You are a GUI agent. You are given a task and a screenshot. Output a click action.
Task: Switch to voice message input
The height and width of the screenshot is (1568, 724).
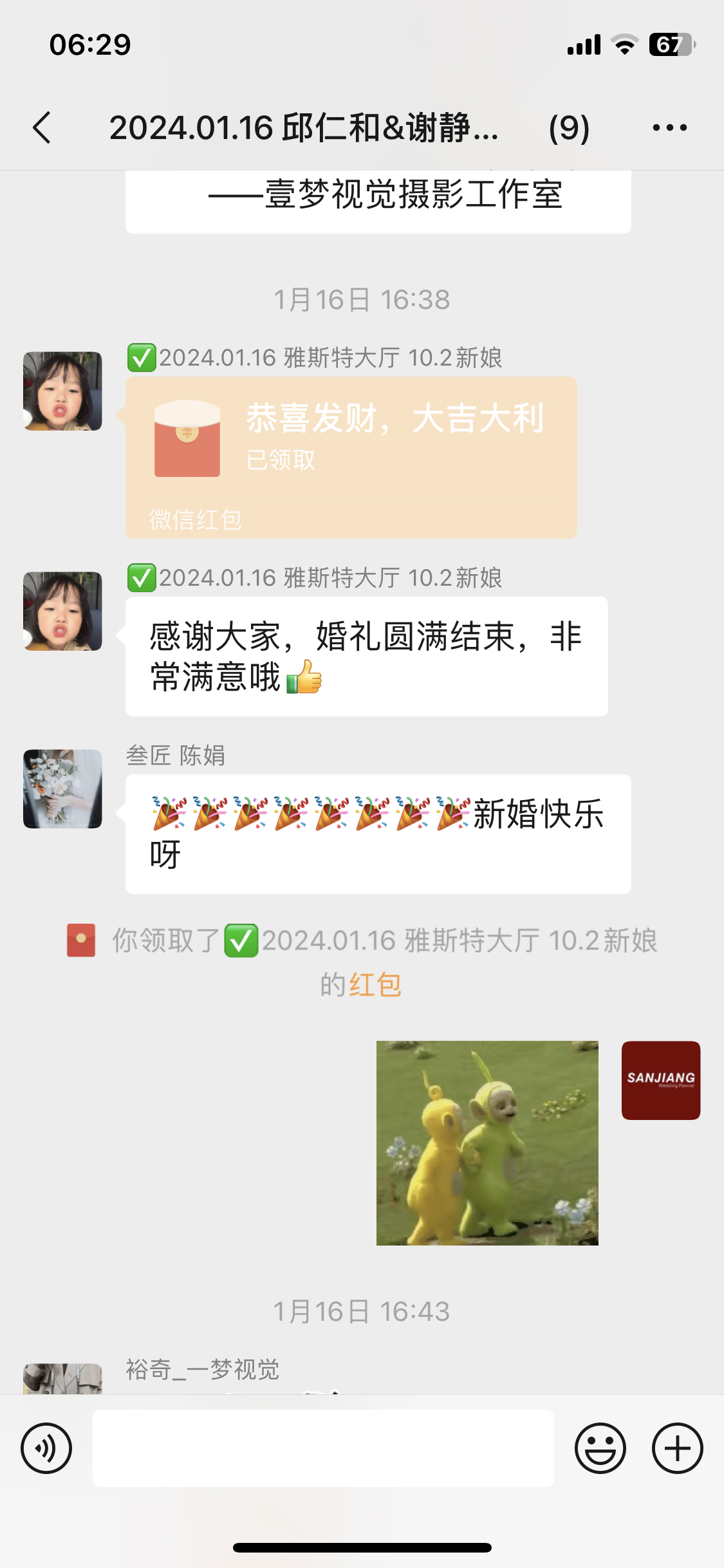(46, 1448)
